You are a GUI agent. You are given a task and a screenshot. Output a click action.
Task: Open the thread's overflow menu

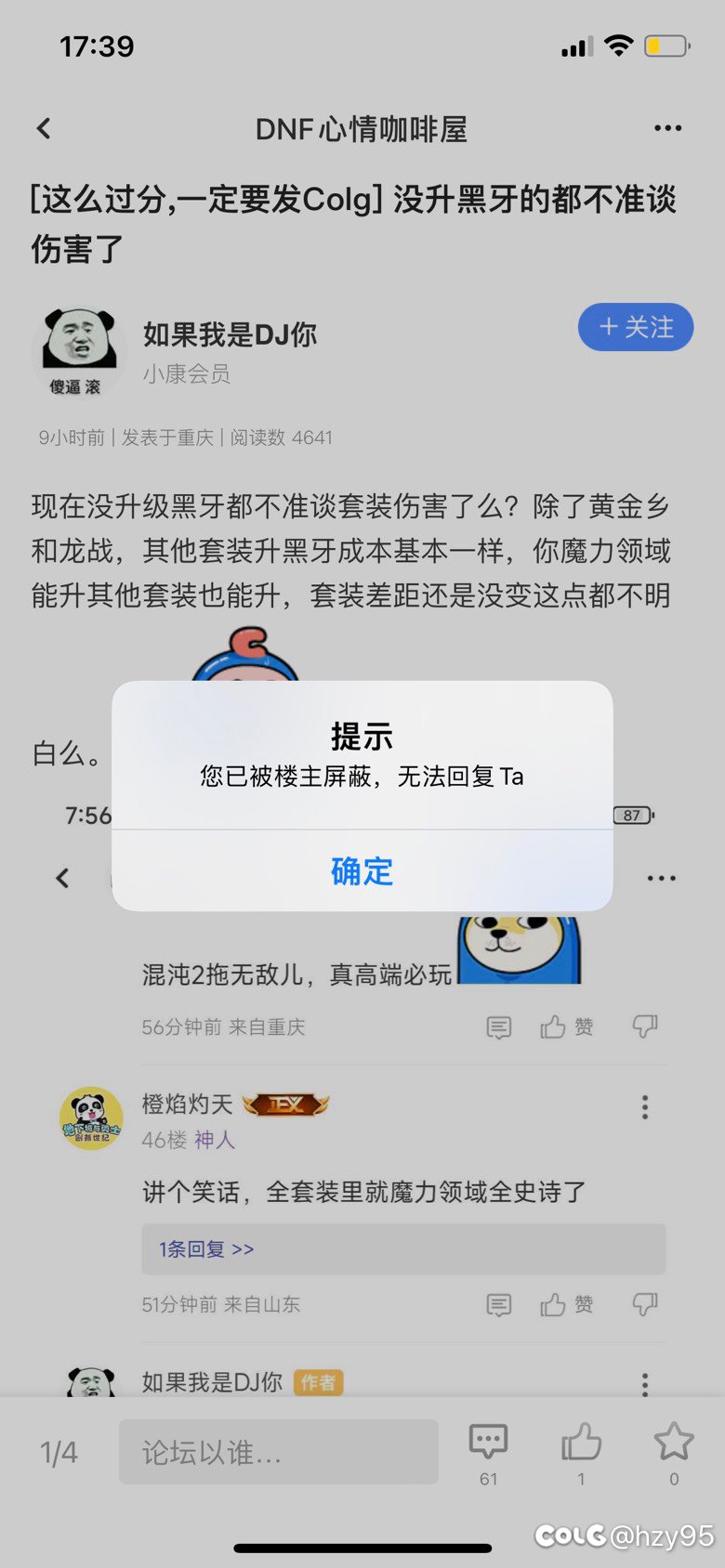click(667, 129)
